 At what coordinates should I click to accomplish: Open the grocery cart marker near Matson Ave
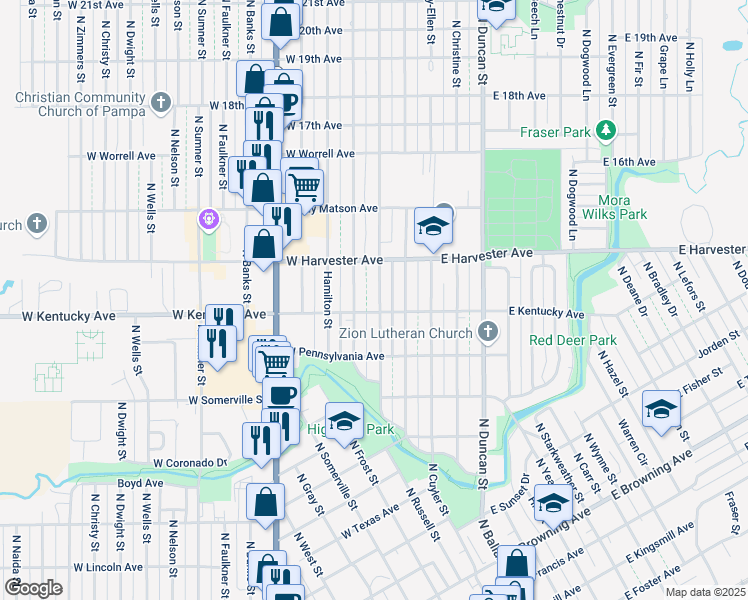pyautogui.click(x=305, y=184)
